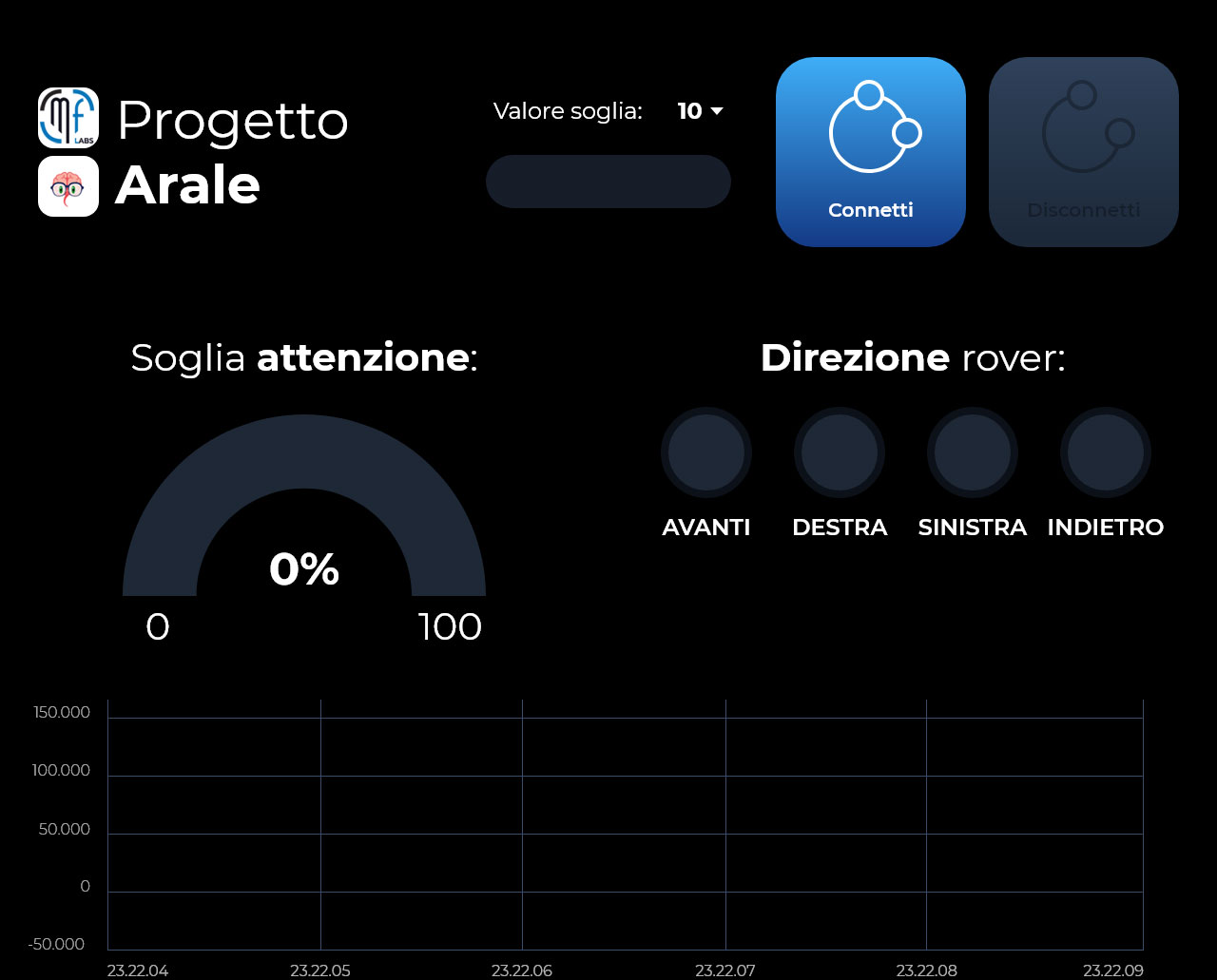Tap the Disconnetti button
The width and height of the screenshot is (1217, 980).
coord(1083,152)
